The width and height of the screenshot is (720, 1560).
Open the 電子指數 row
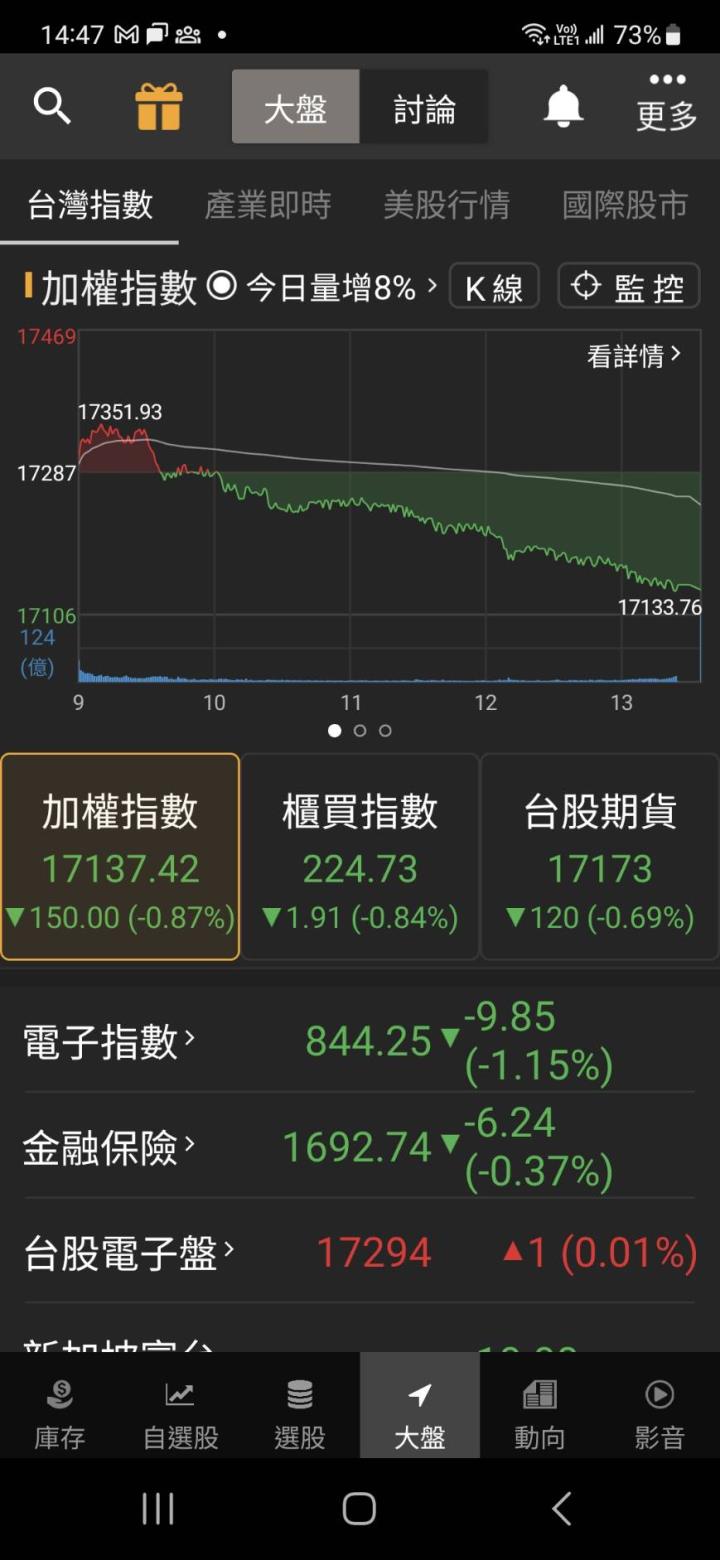[108, 1042]
